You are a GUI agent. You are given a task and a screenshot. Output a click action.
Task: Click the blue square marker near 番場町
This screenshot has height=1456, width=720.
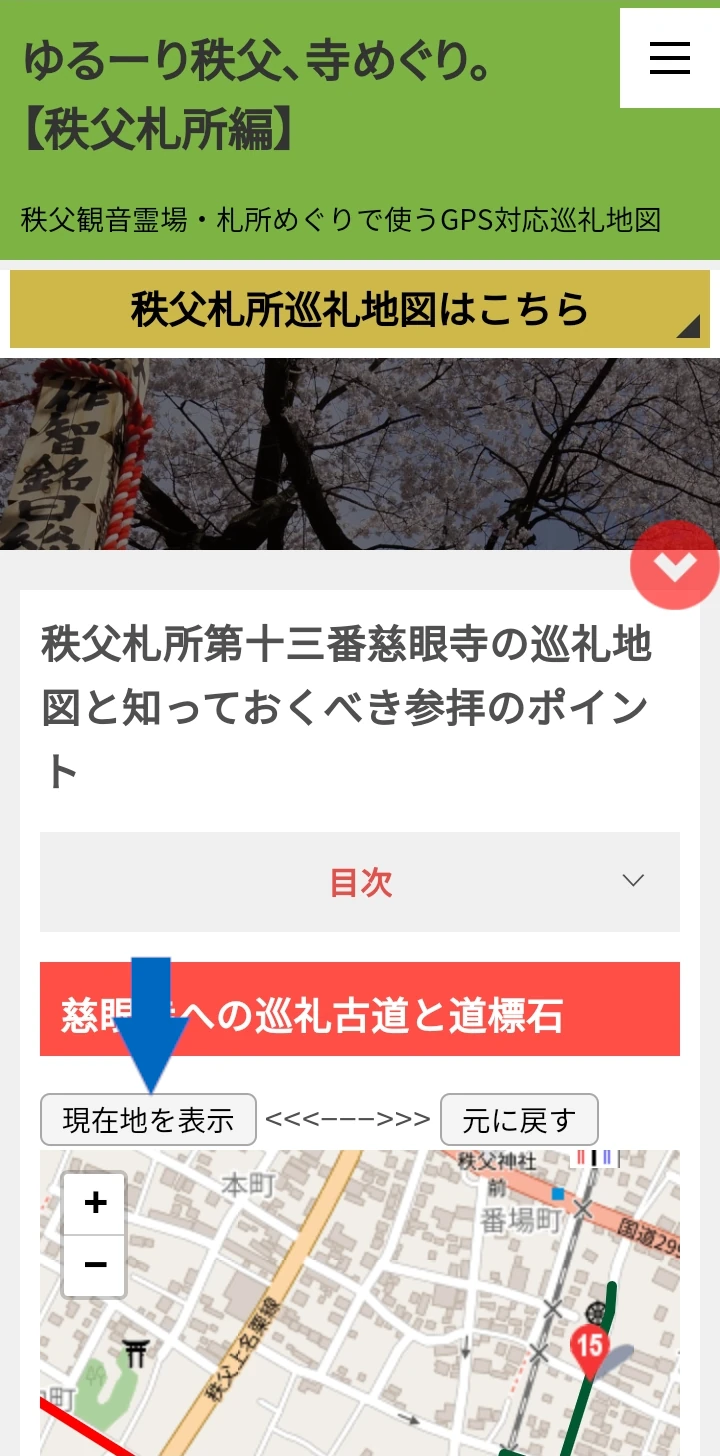(558, 1193)
